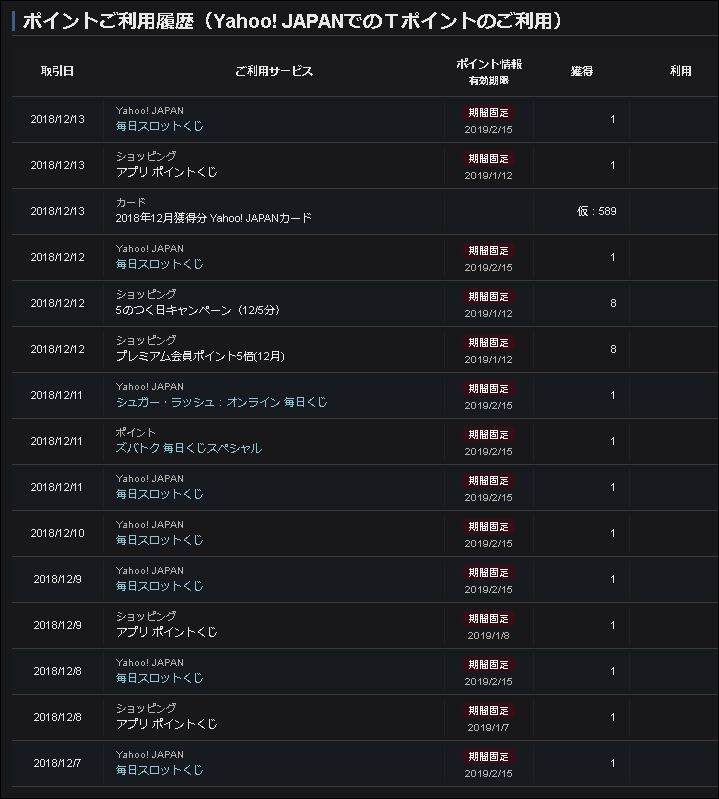719x799 pixels.
Task: Open 毎日スロットくじ link dated 2018/12/13
Action: [159, 127]
